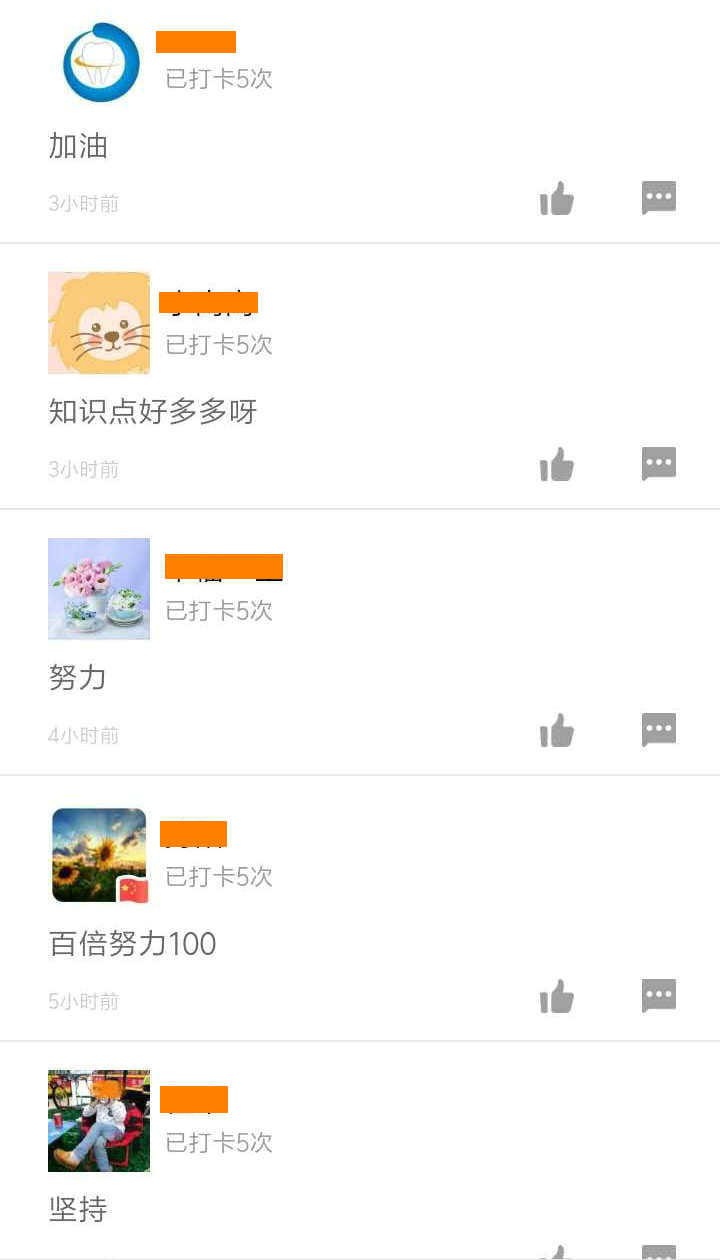Like the 坚持 post at the bottom

[x=556, y=1252]
